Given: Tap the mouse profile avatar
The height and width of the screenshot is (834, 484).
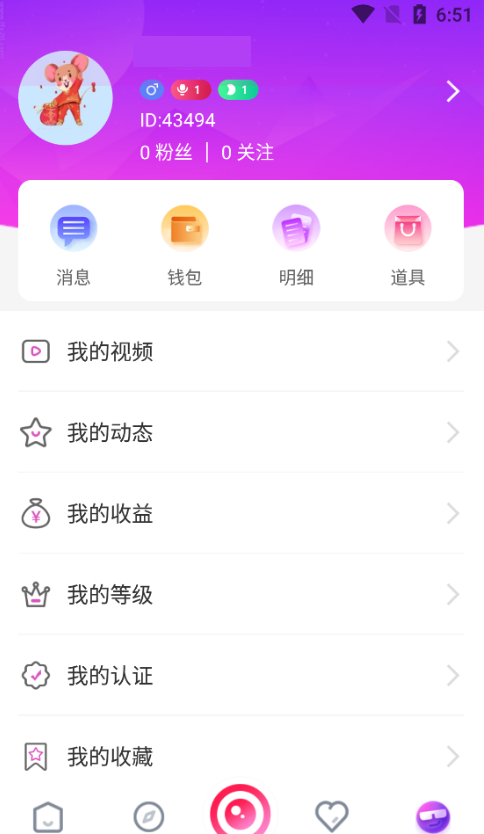Looking at the screenshot, I should point(65,98).
